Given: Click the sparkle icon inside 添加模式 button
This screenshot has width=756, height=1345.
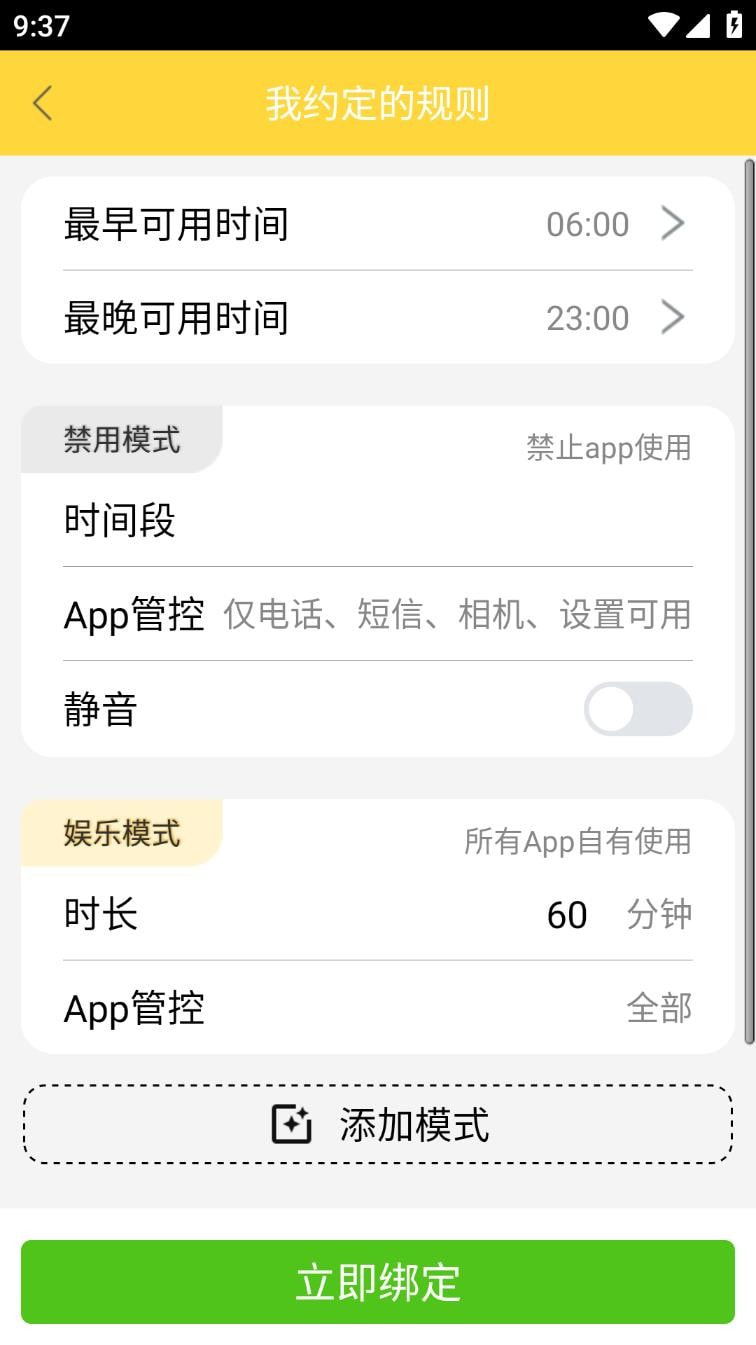Looking at the screenshot, I should coord(290,1124).
